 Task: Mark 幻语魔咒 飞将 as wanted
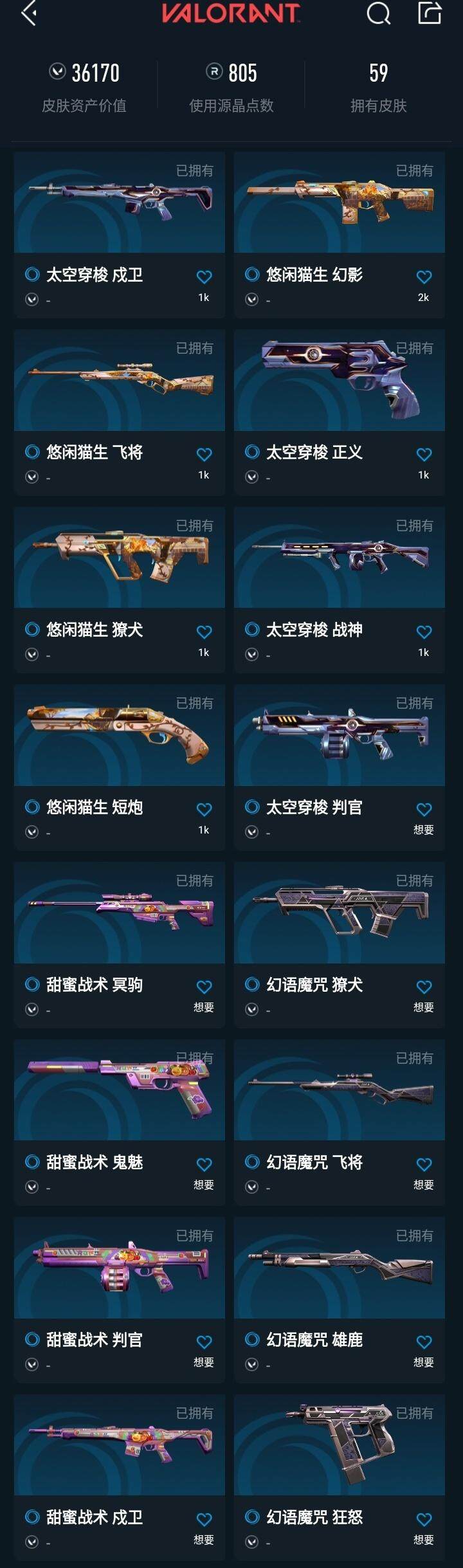click(x=424, y=1164)
